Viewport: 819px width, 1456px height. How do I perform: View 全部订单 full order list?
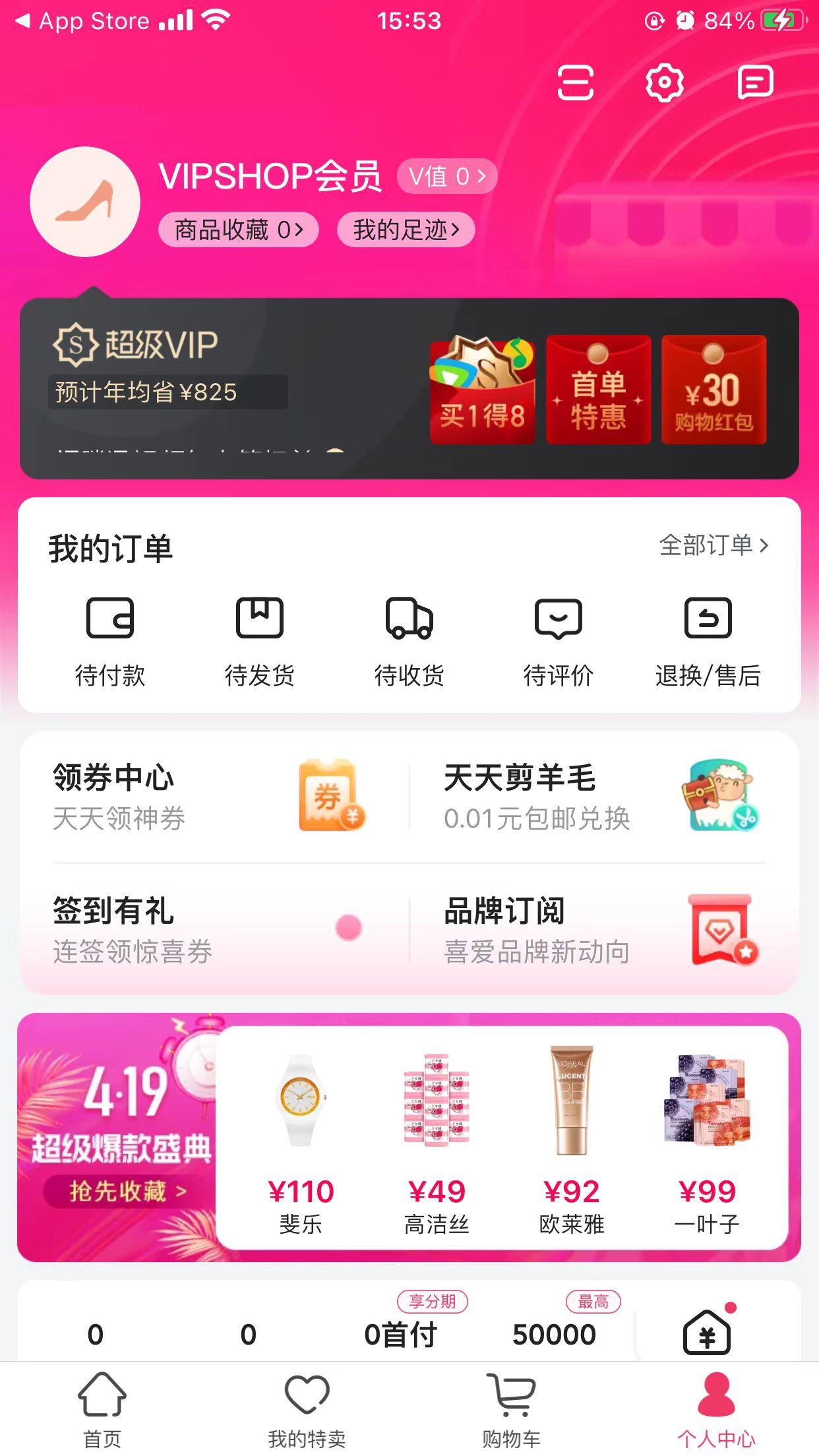713,545
